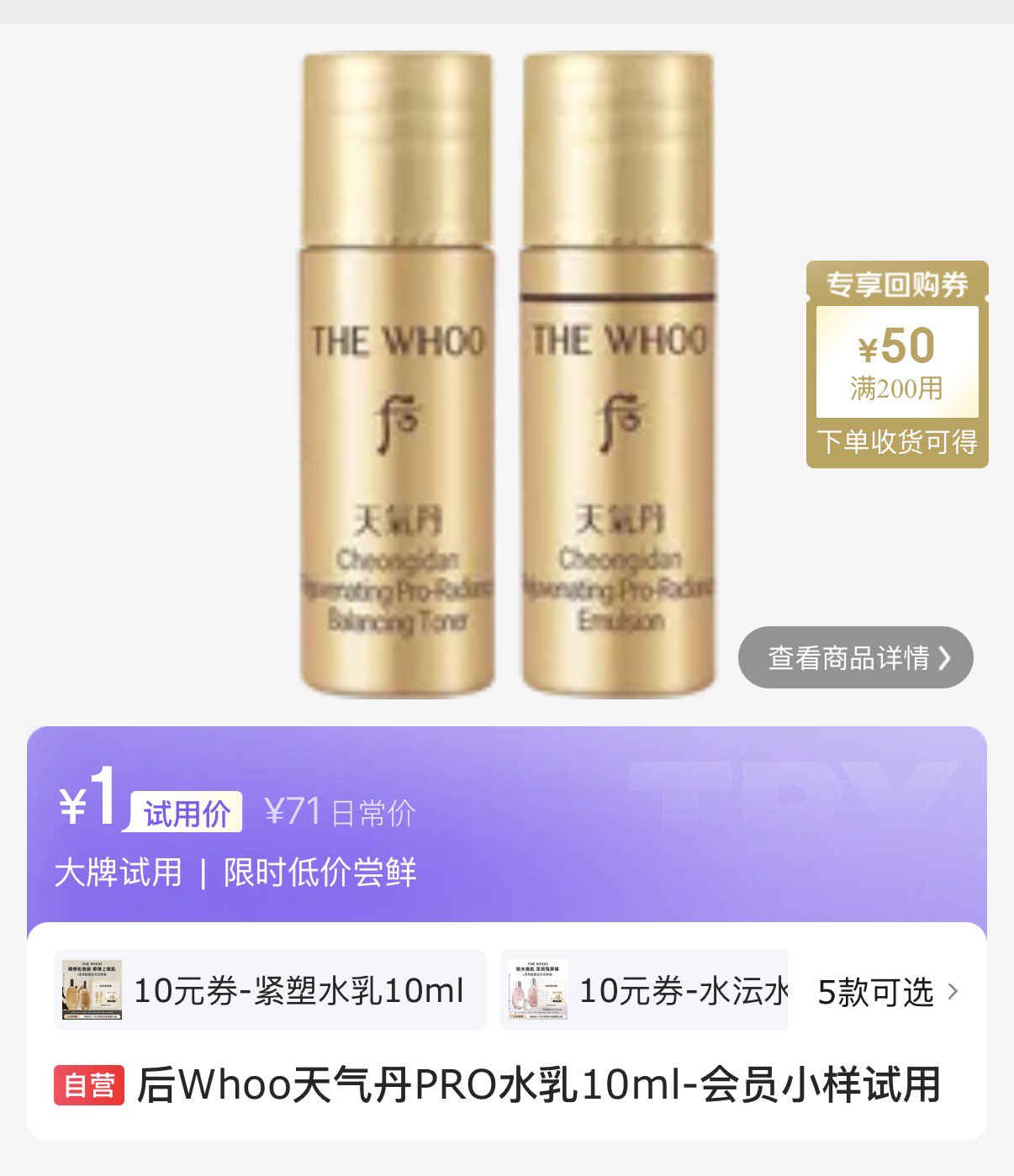Expand 5款可选 options list

[x=887, y=992]
